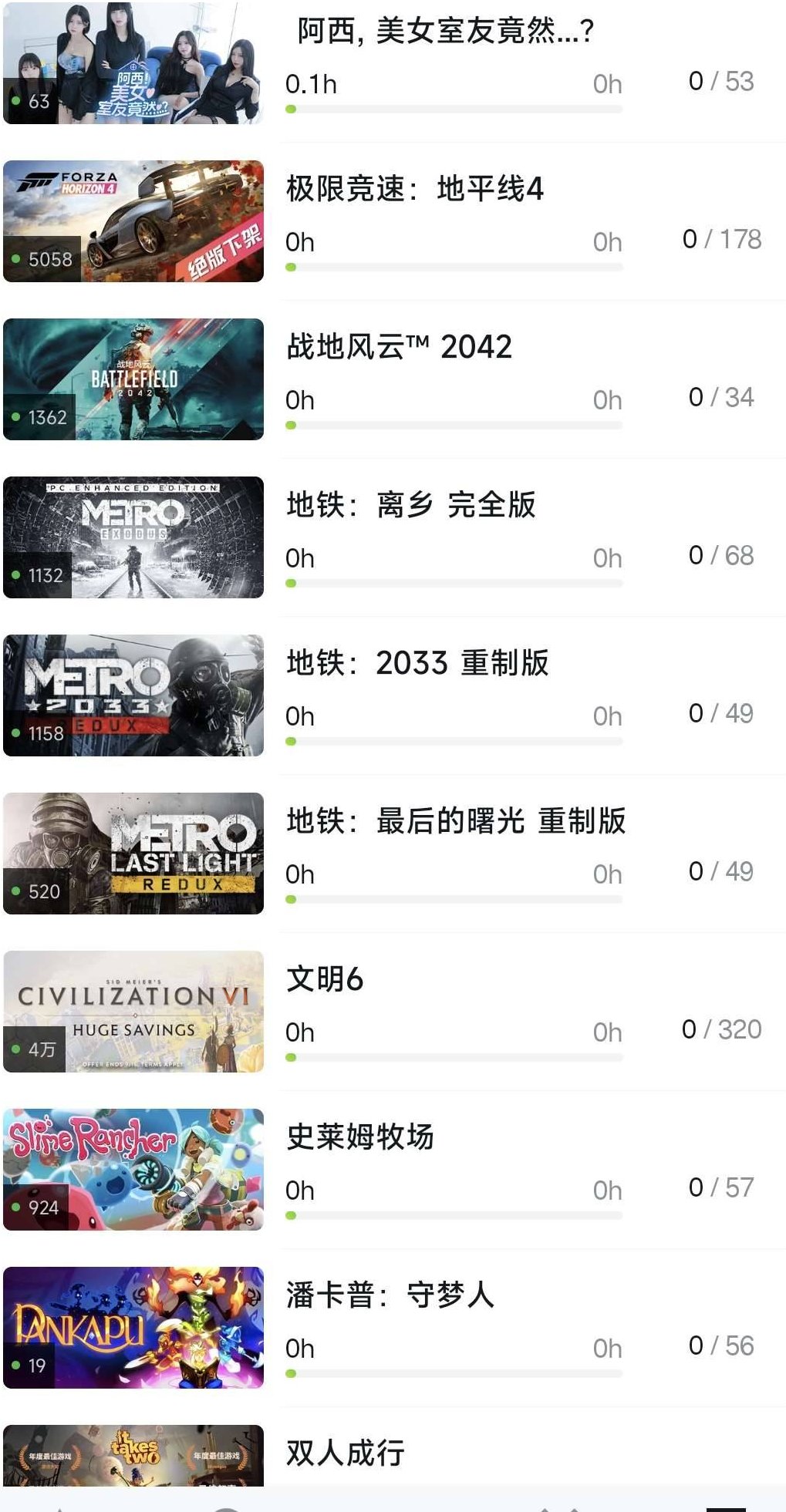Open 地铁：2033 重制版 game row

coord(417,663)
